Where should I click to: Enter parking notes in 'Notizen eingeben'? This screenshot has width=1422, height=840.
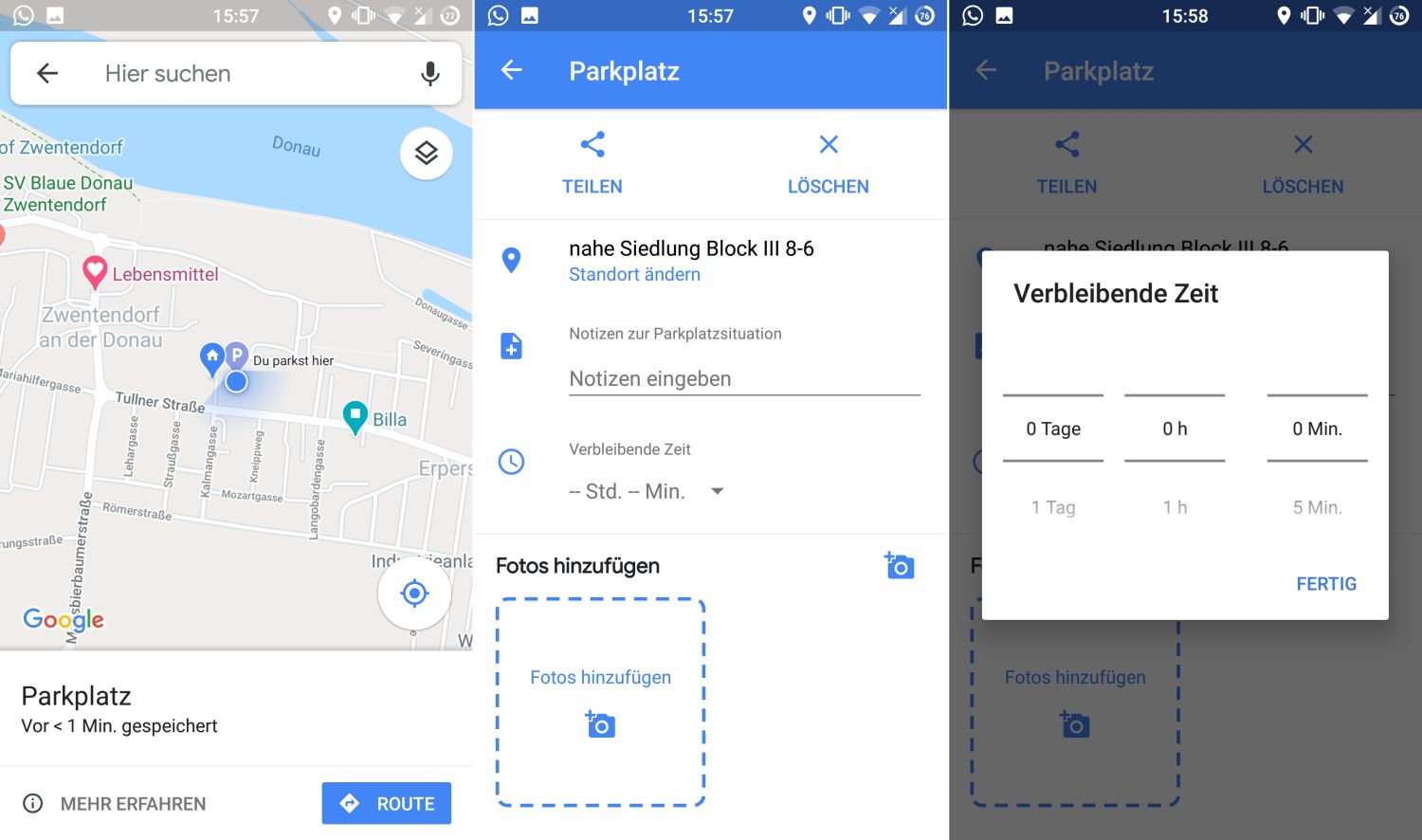(x=744, y=379)
